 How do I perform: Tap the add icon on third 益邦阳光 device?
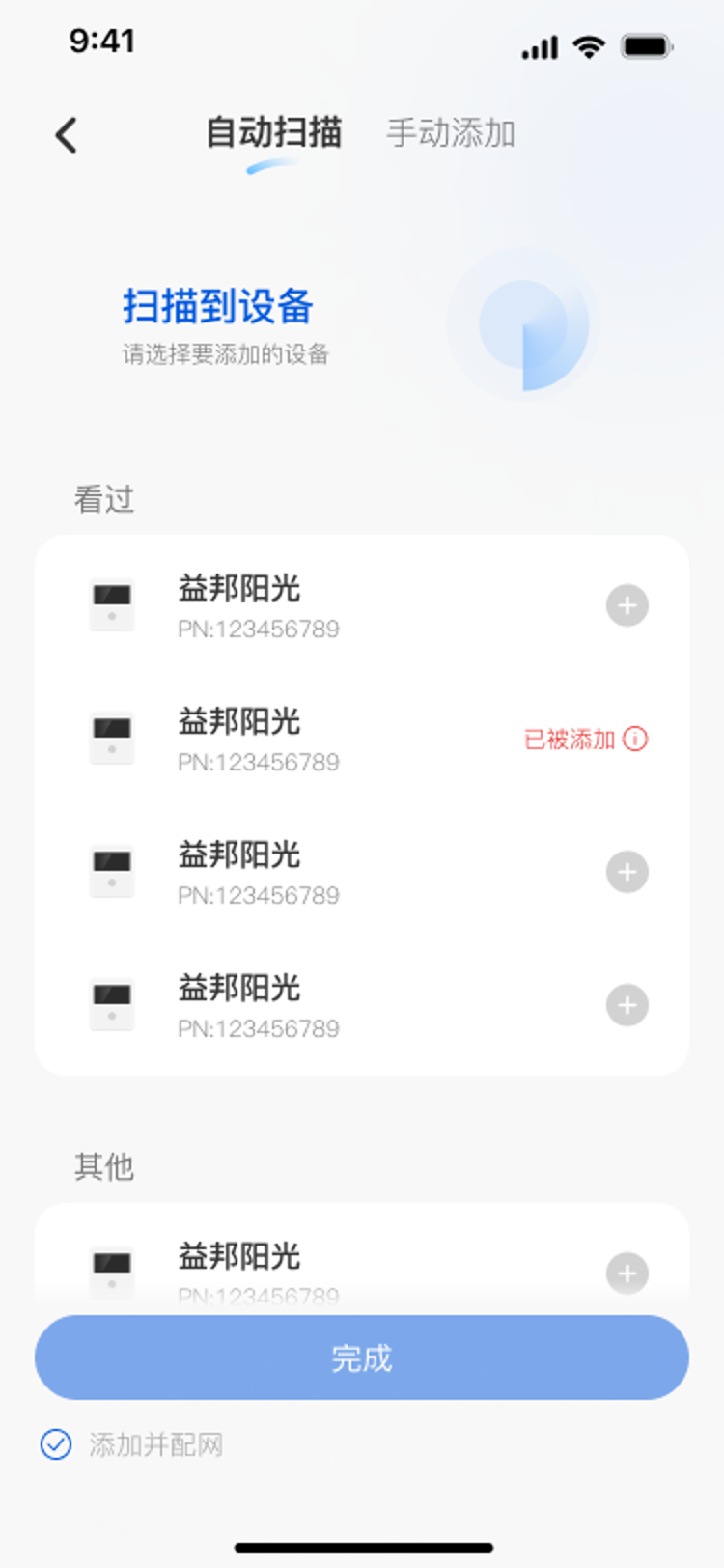(627, 872)
